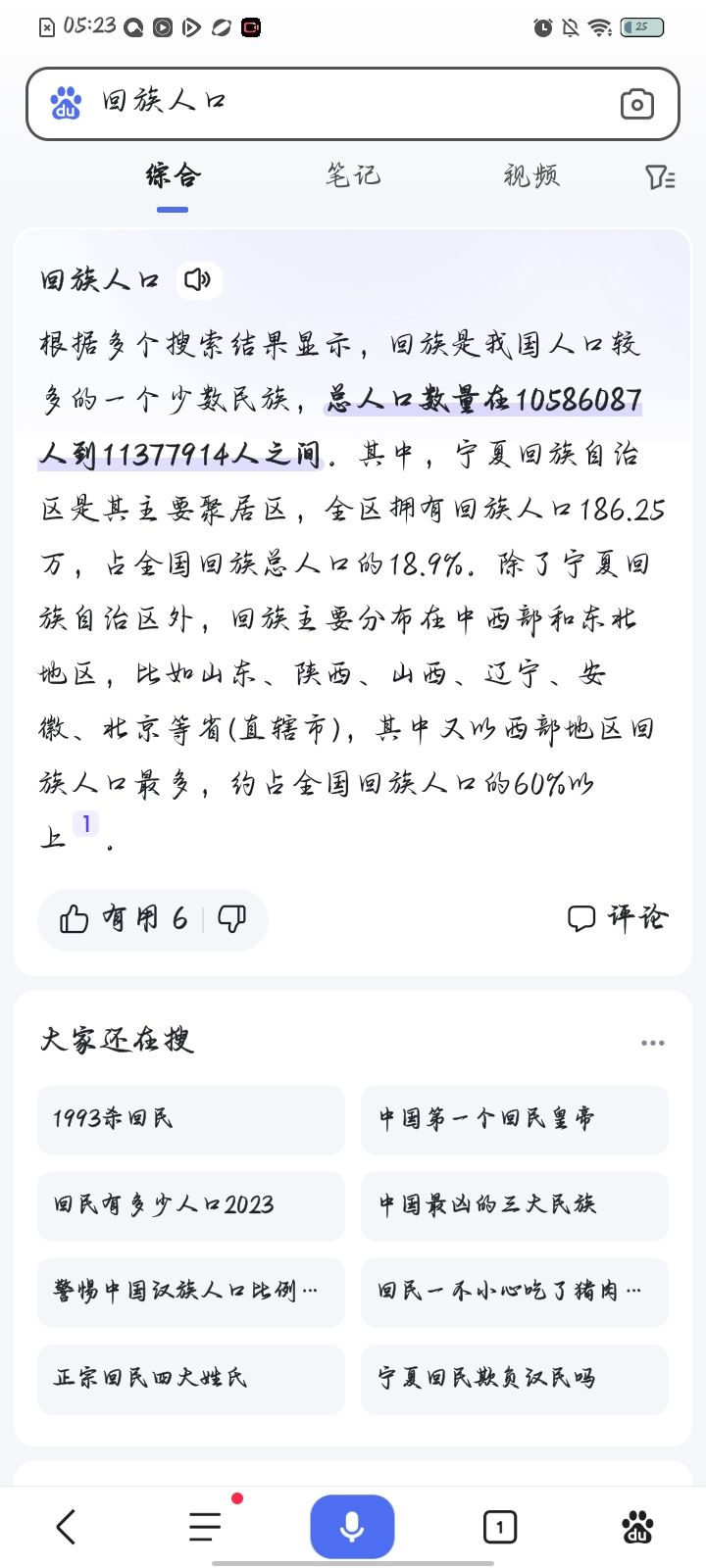
Task: Start voice search with microphone button
Action: click(352, 1526)
